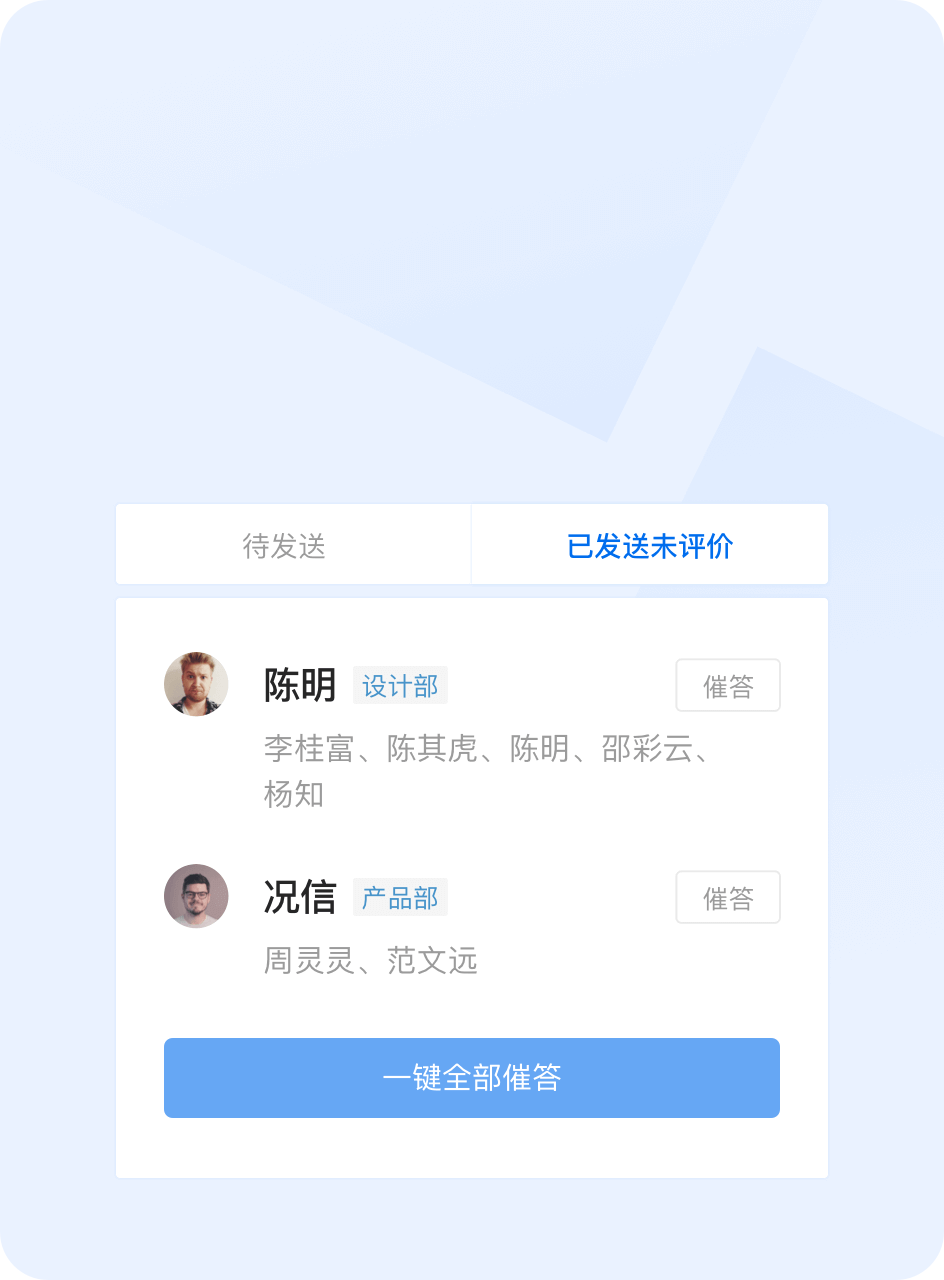Screen dimensions: 944x1280
Task: Tap 催答 for 况信
Action: click(727, 898)
